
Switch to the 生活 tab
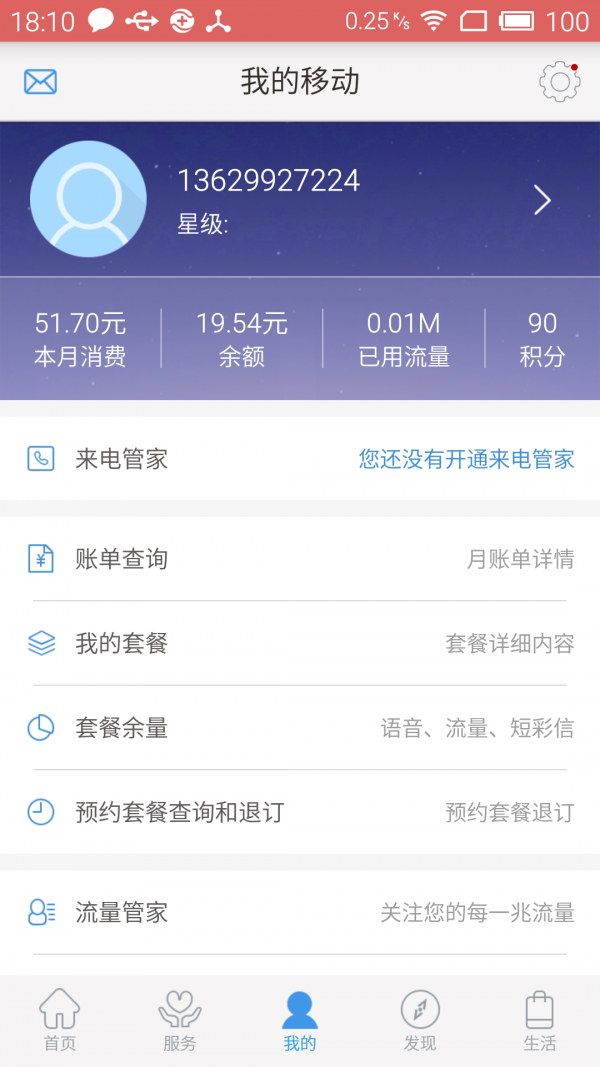pyautogui.click(x=540, y=1020)
